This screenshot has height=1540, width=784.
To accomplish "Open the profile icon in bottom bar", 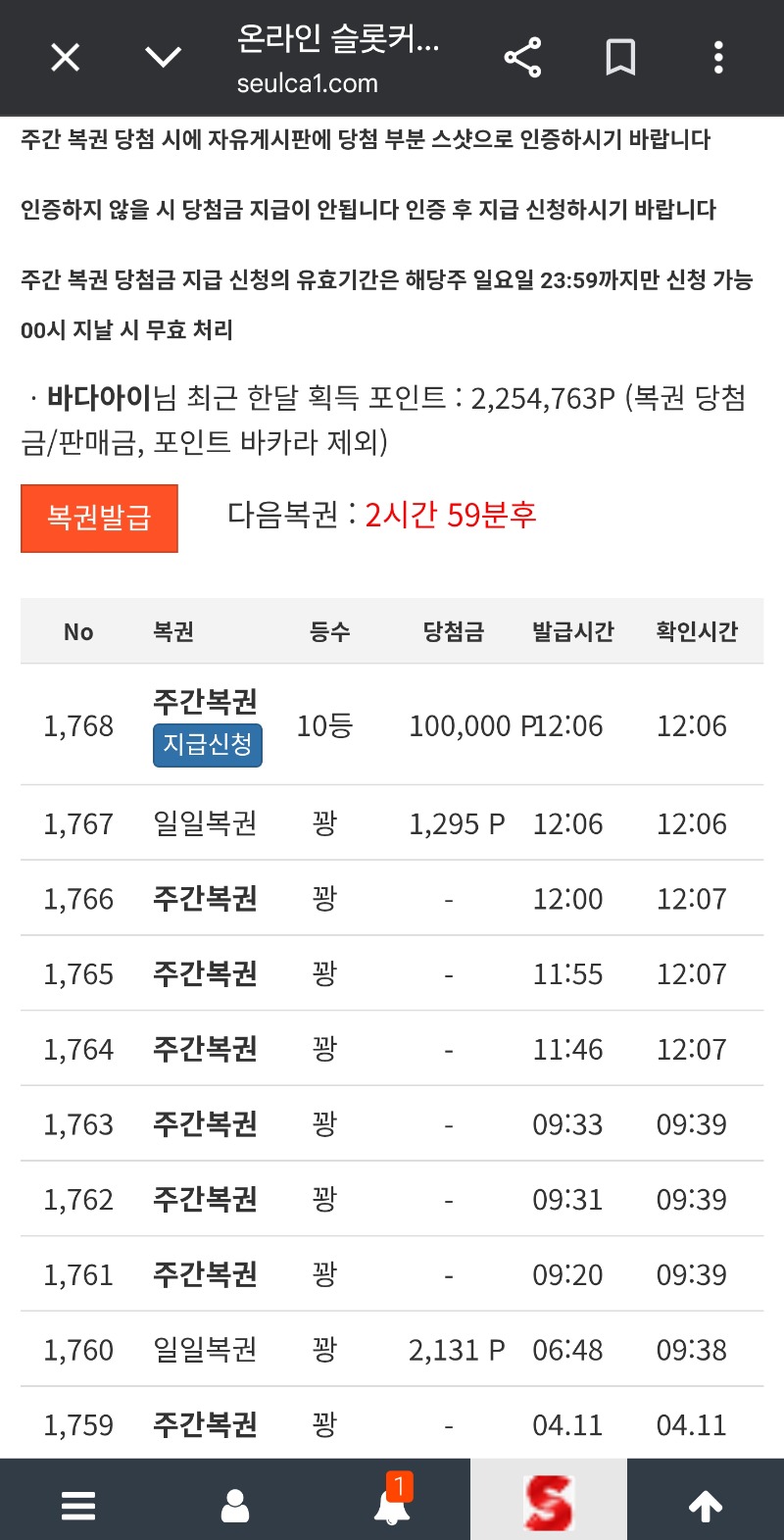I will click(235, 1505).
